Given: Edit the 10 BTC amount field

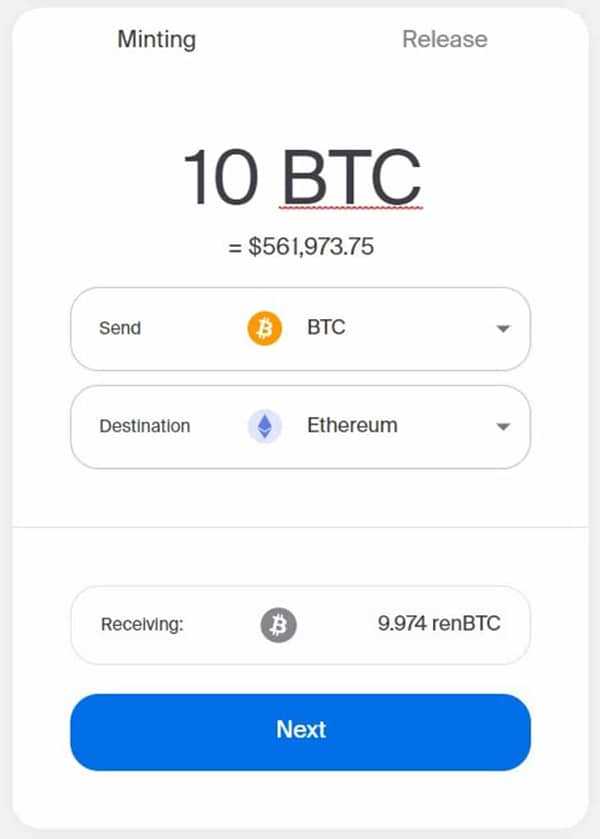Looking at the screenshot, I should click(300, 178).
